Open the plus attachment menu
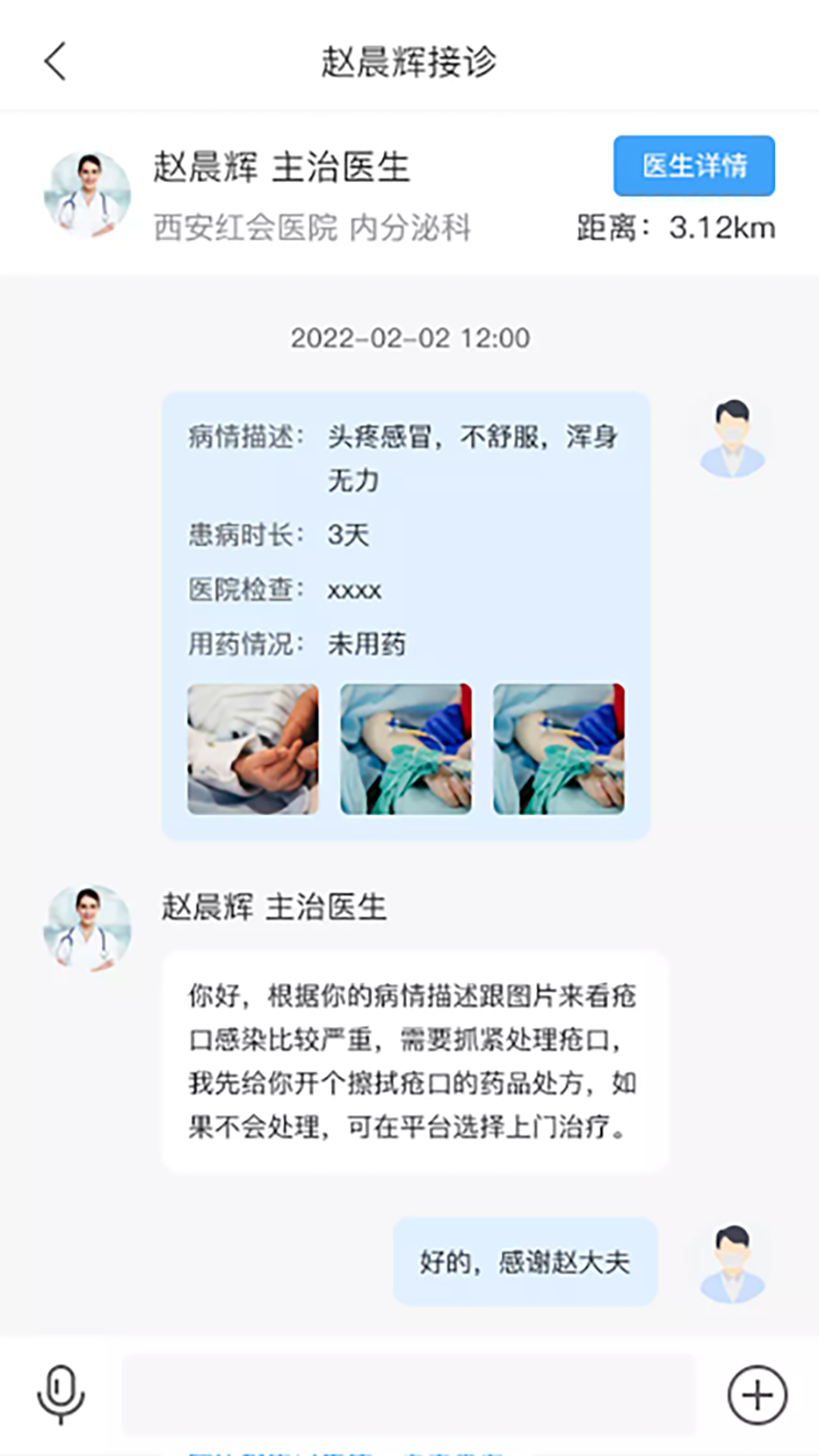 [757, 1395]
